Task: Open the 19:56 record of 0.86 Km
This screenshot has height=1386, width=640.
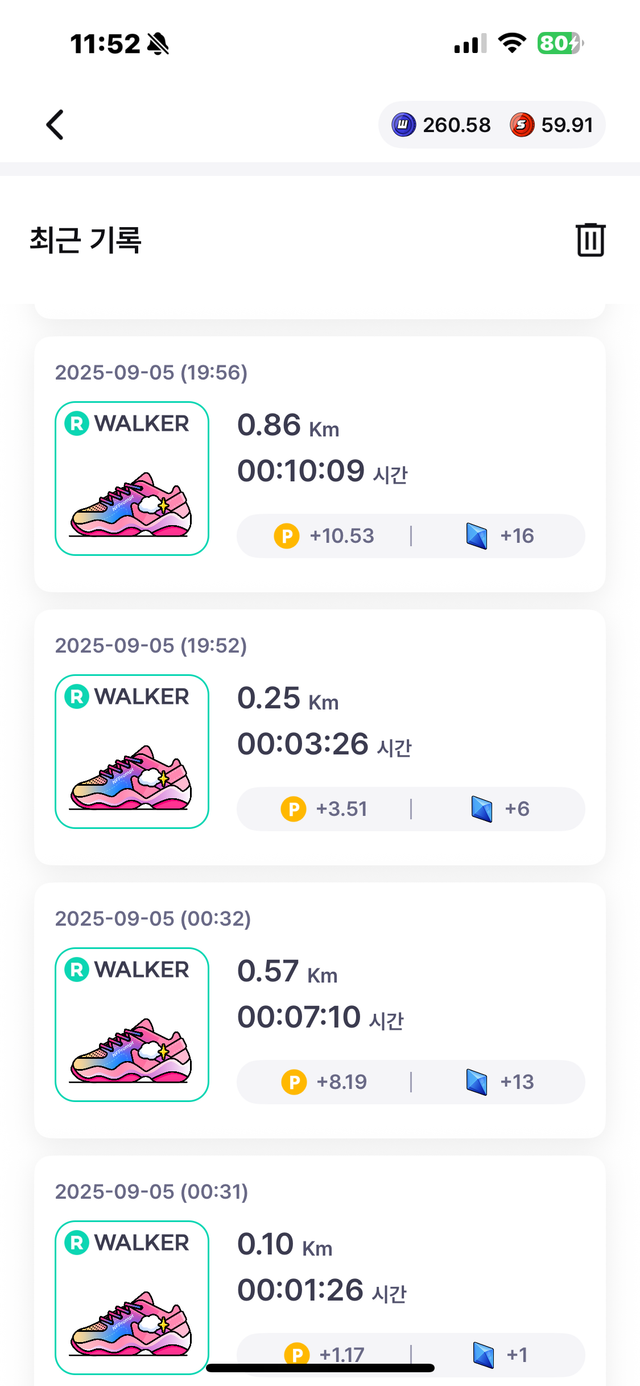Action: [320, 464]
